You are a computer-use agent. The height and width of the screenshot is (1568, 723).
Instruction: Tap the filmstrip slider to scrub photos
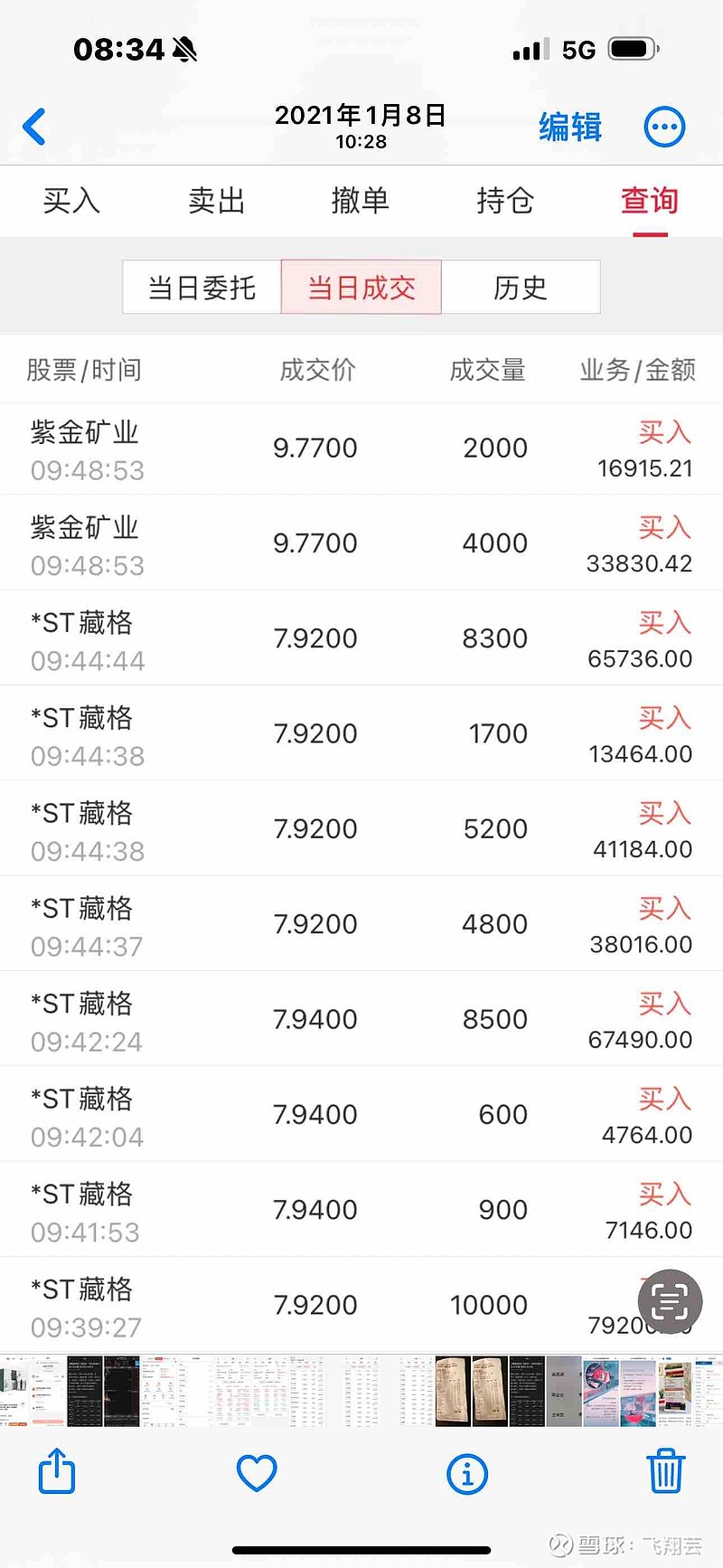click(361, 1391)
